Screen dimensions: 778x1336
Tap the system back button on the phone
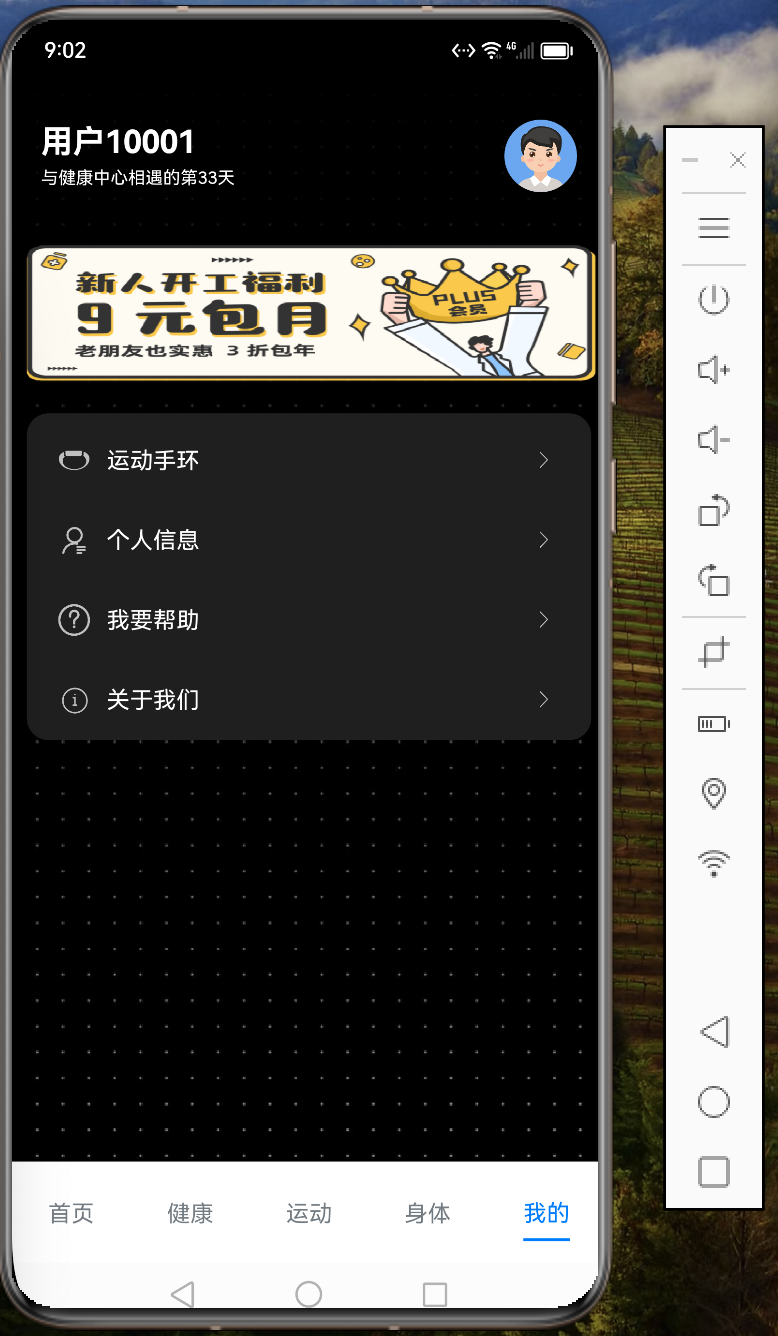click(182, 1295)
